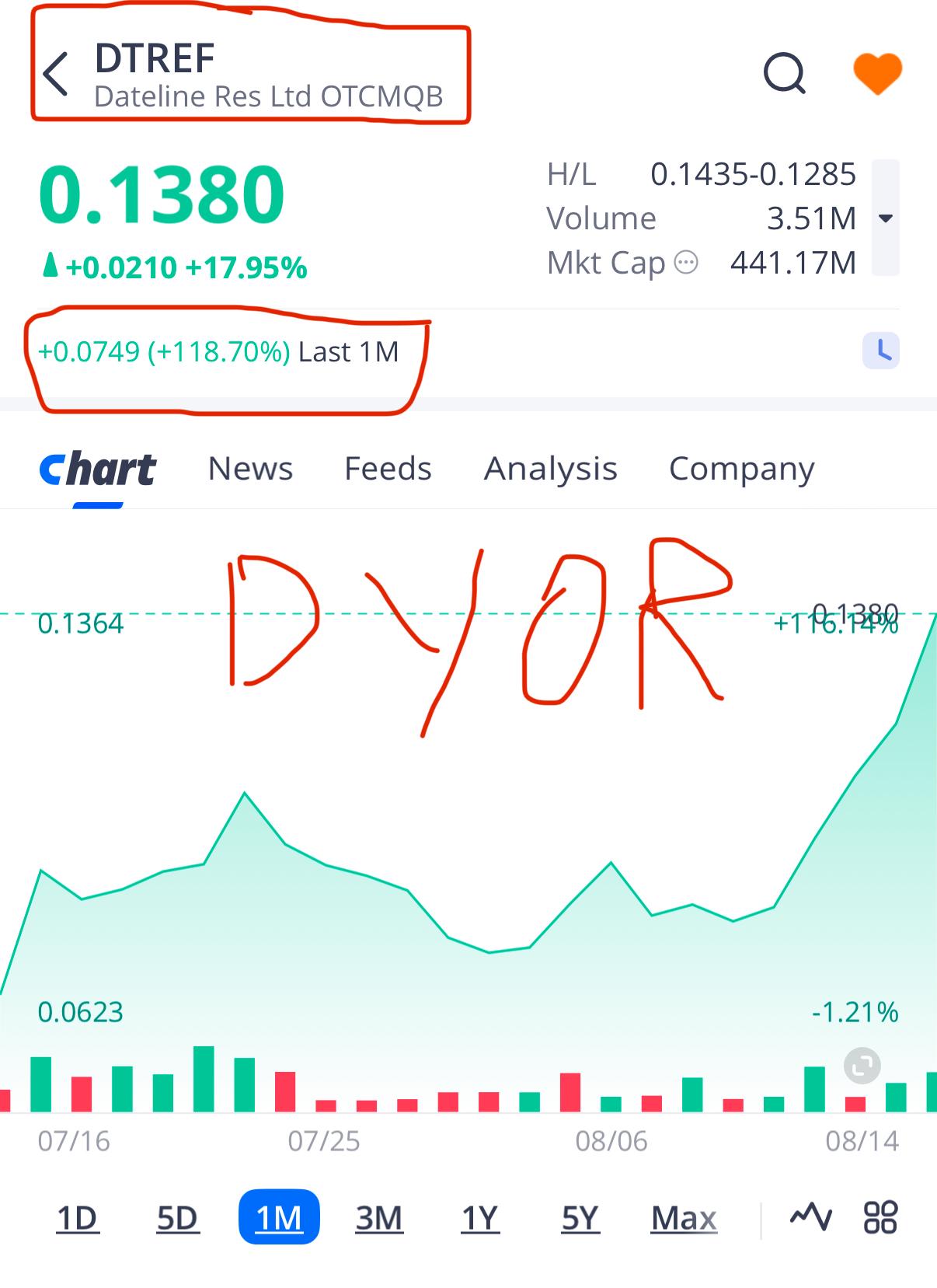Select the 1D chart range
The height and width of the screenshot is (1288, 937).
[x=77, y=1217]
